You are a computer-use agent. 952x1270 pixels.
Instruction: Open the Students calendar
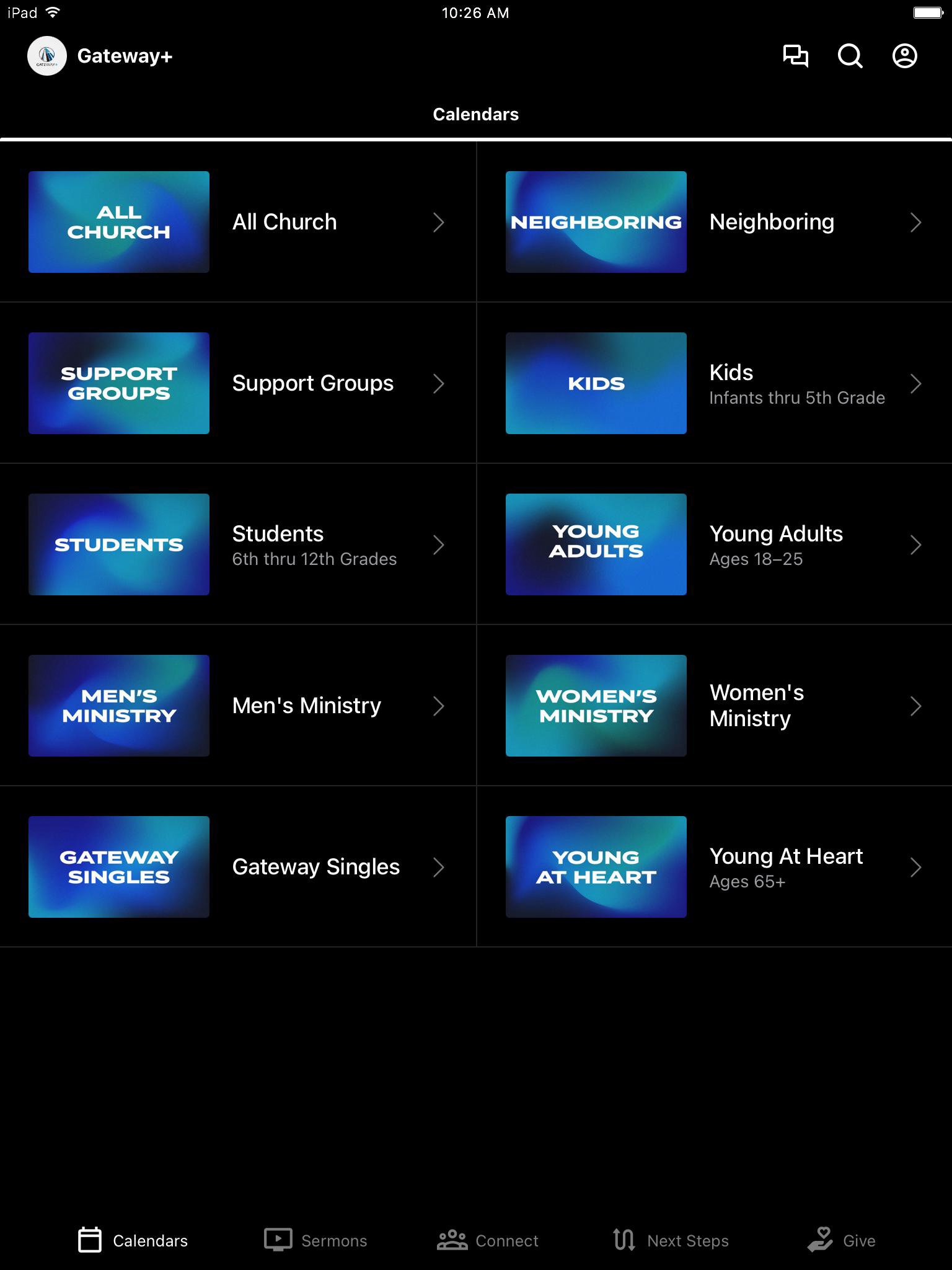click(x=238, y=544)
